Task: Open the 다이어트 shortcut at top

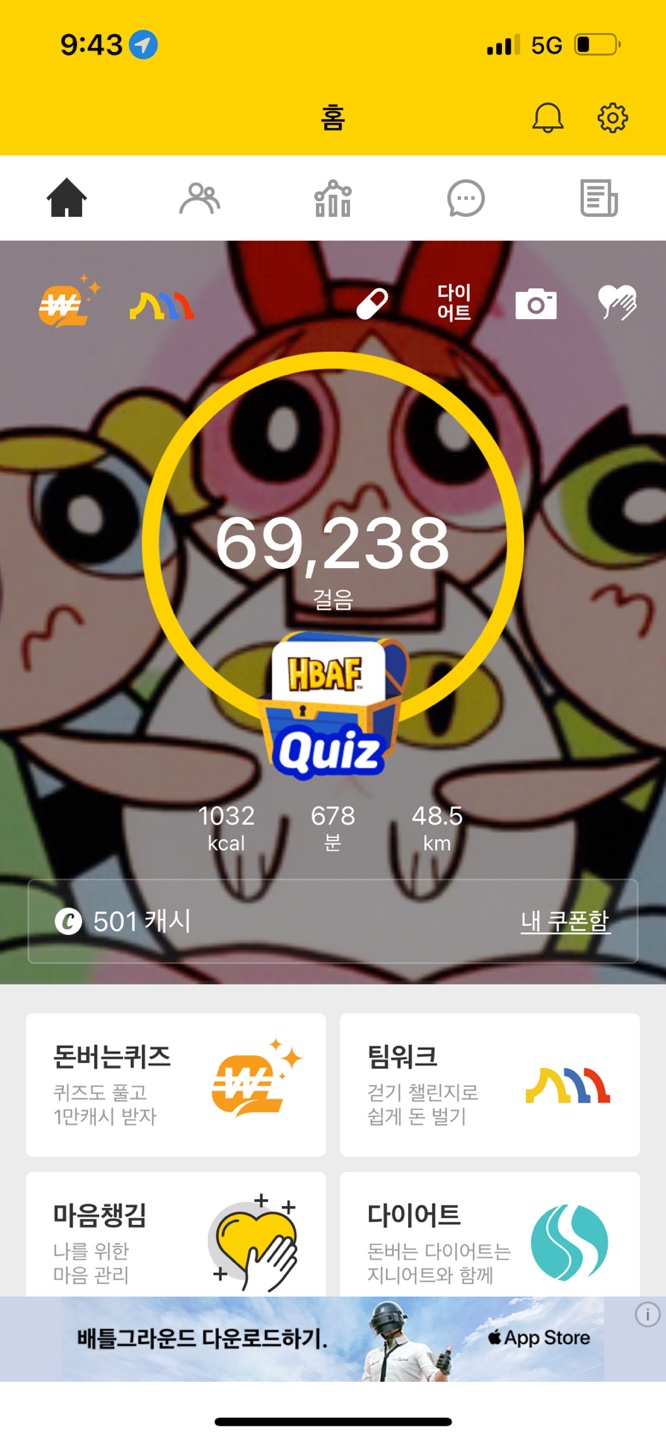Action: tap(454, 302)
